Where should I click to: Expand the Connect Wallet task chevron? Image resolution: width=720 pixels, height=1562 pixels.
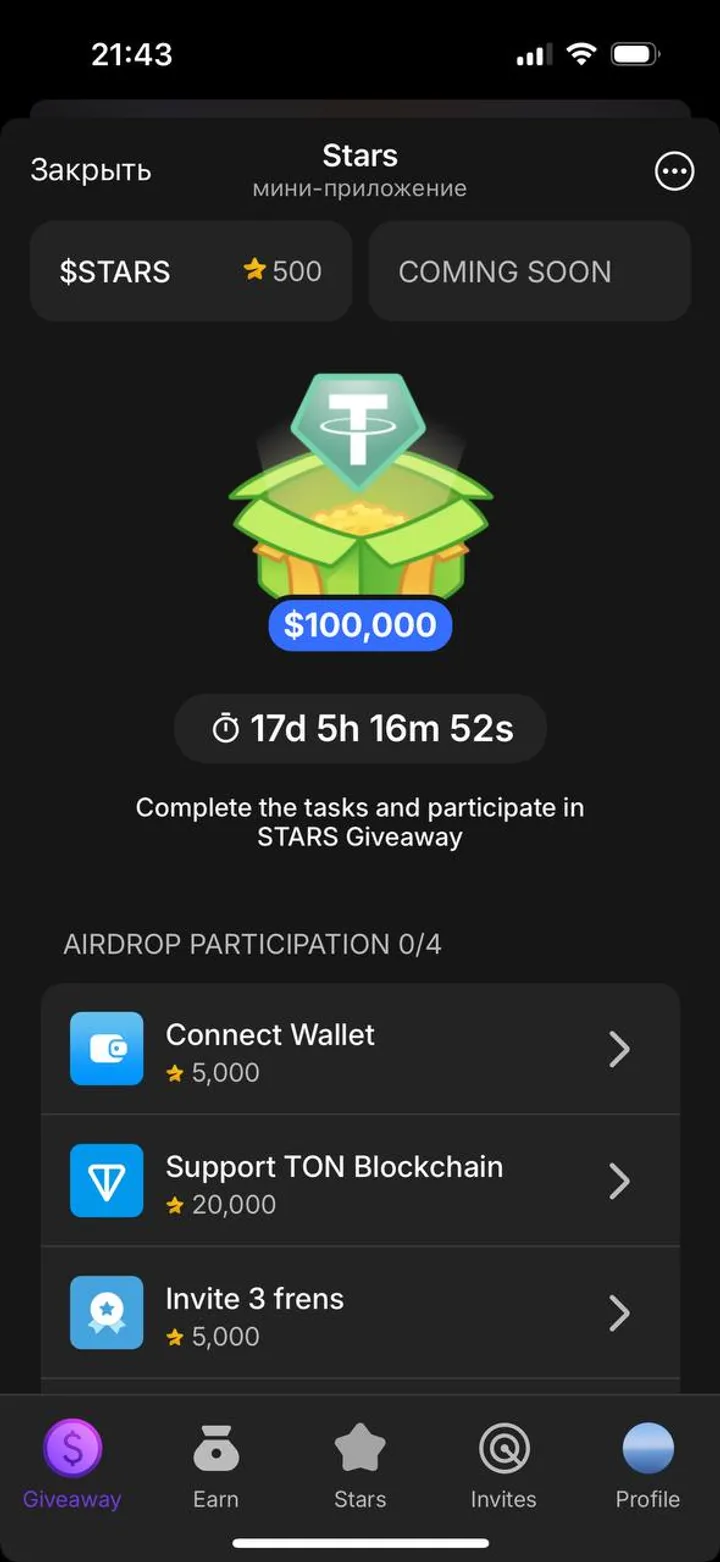[x=620, y=1049]
